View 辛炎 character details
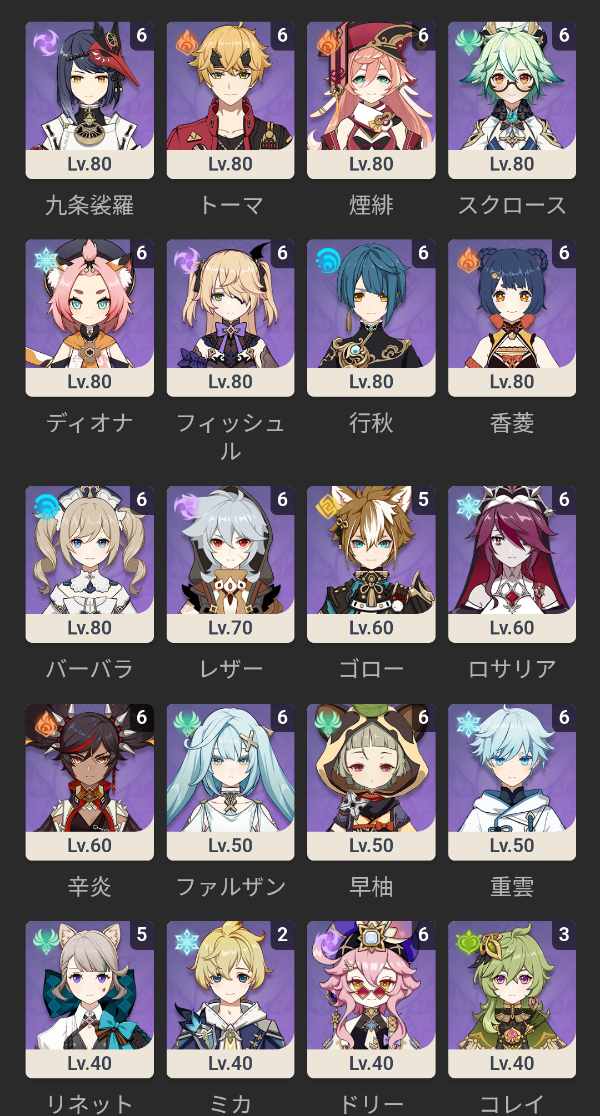This screenshot has height=1116, width=600. pos(89,782)
